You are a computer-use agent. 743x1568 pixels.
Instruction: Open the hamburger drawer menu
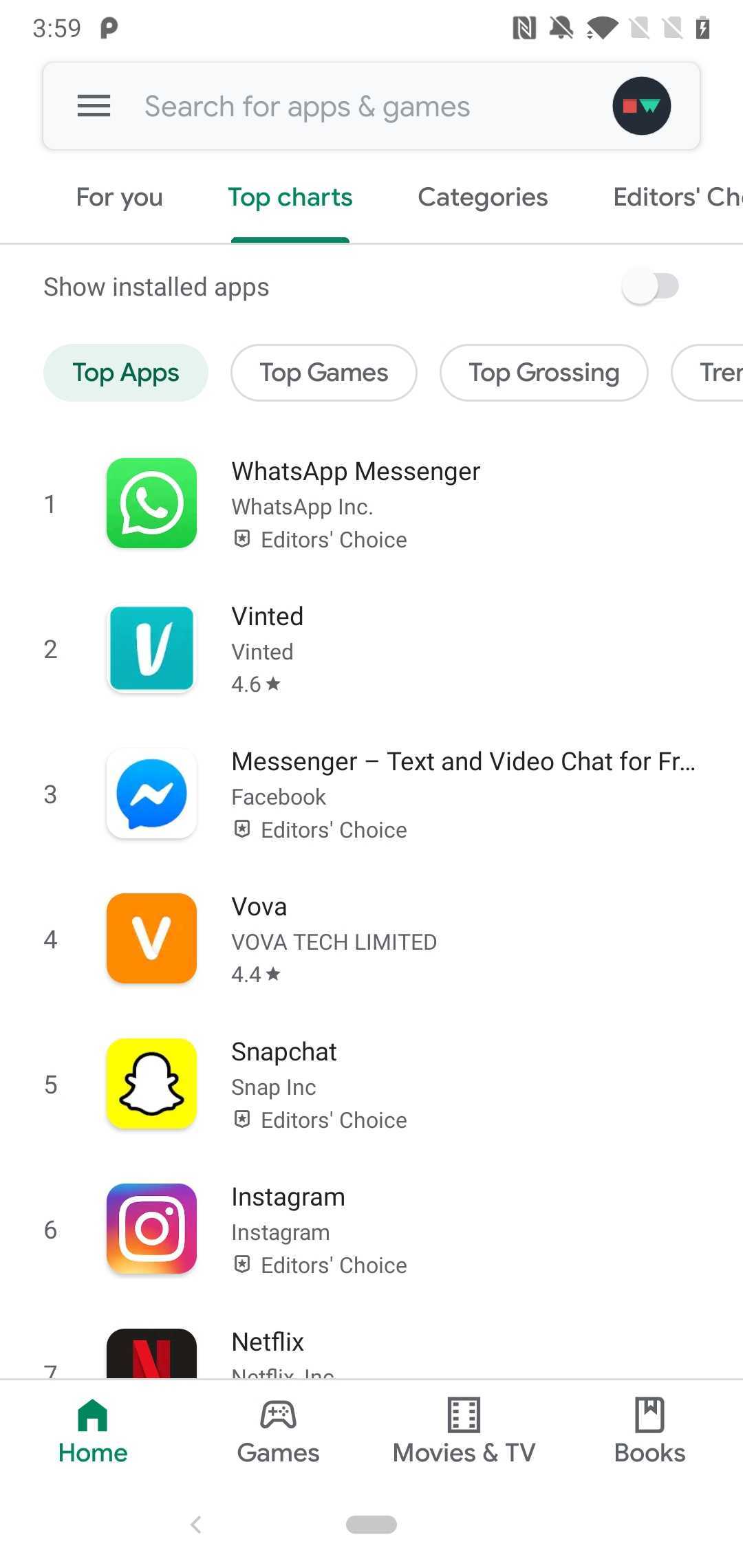[x=94, y=106]
